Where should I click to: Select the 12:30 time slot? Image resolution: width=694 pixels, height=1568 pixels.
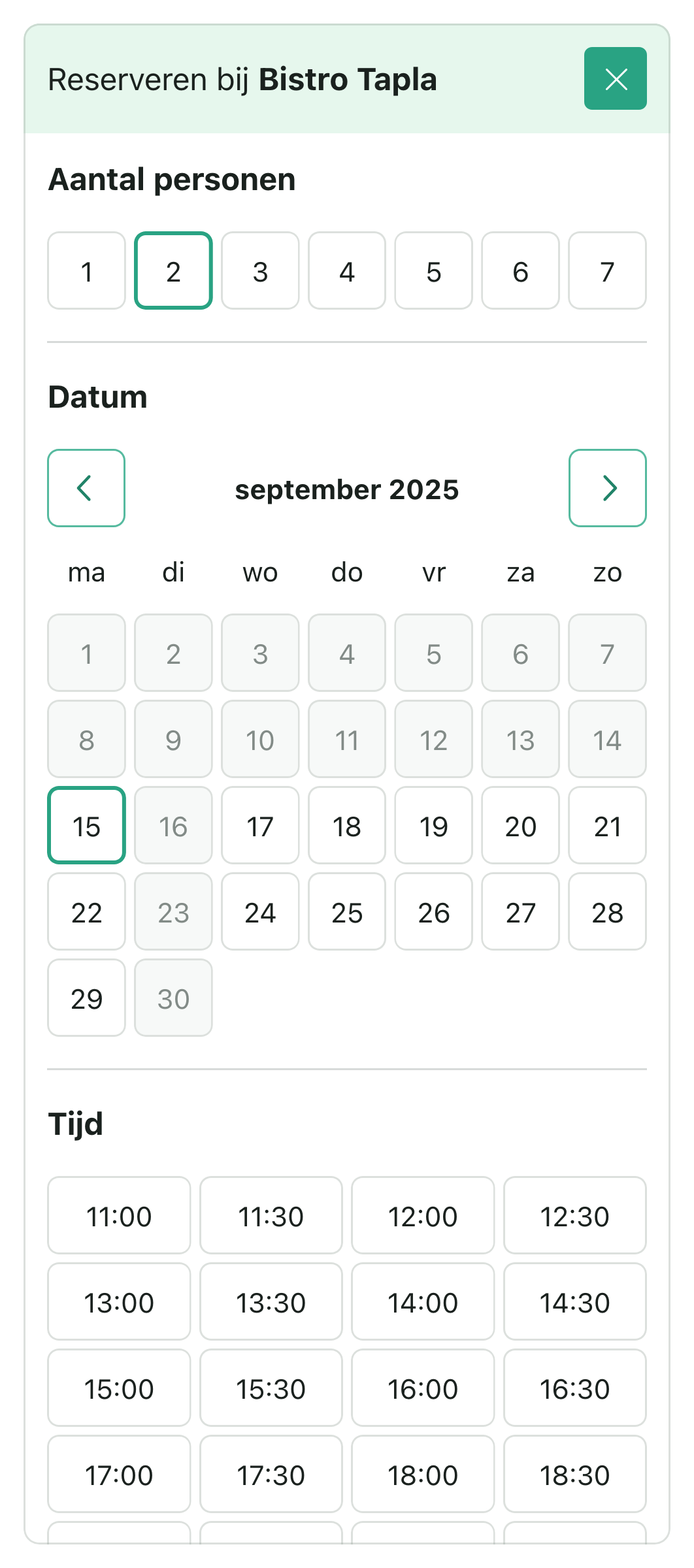(574, 1215)
